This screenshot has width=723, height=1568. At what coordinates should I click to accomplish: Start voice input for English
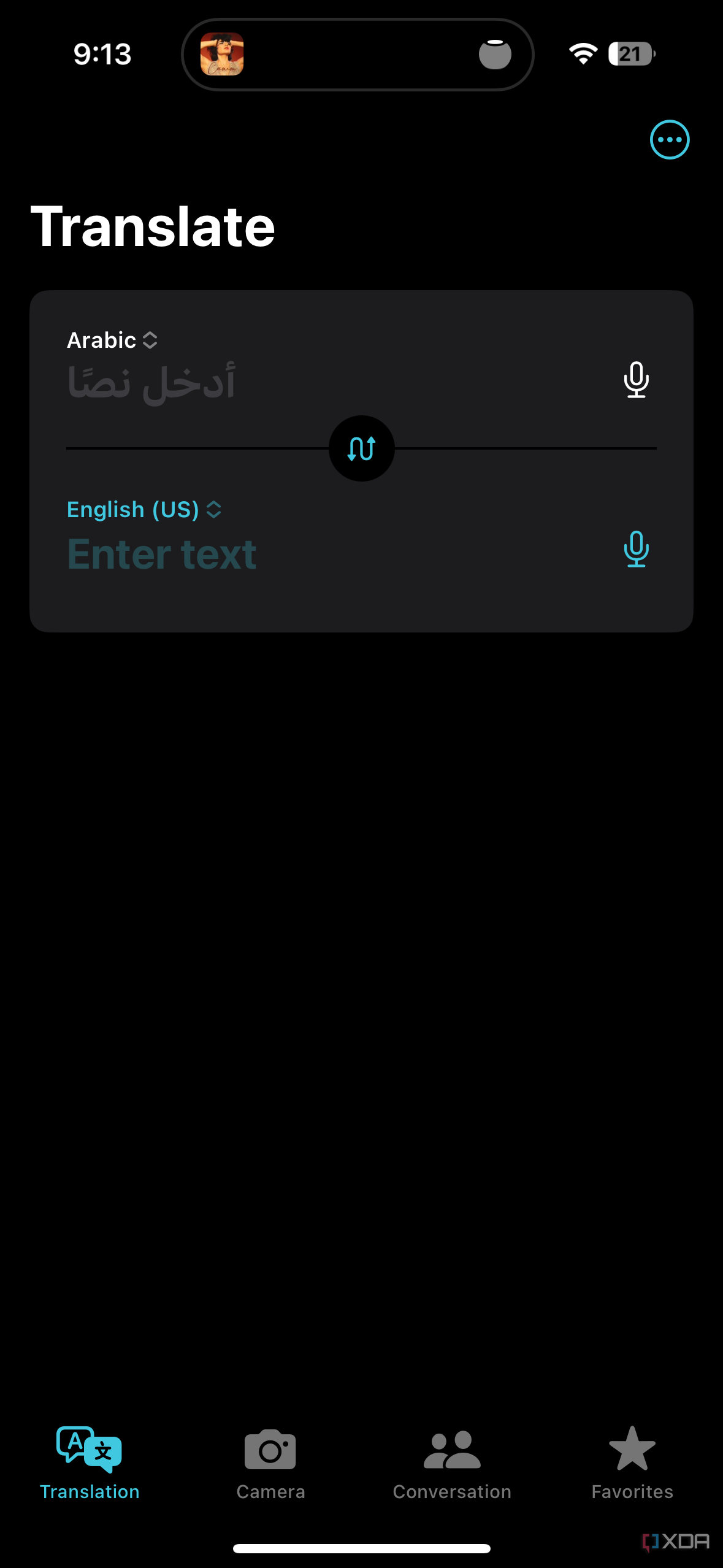click(x=637, y=549)
